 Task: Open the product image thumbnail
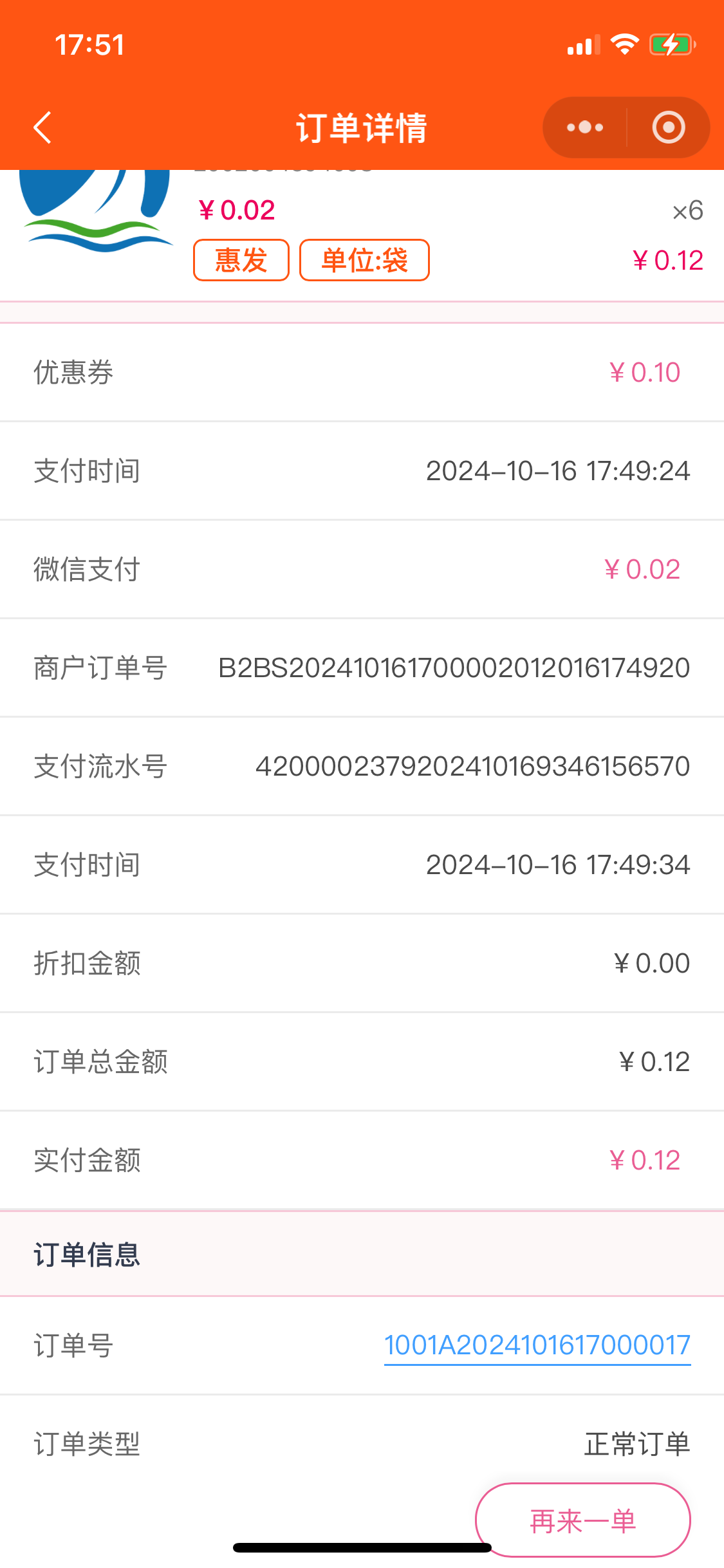coord(95,212)
